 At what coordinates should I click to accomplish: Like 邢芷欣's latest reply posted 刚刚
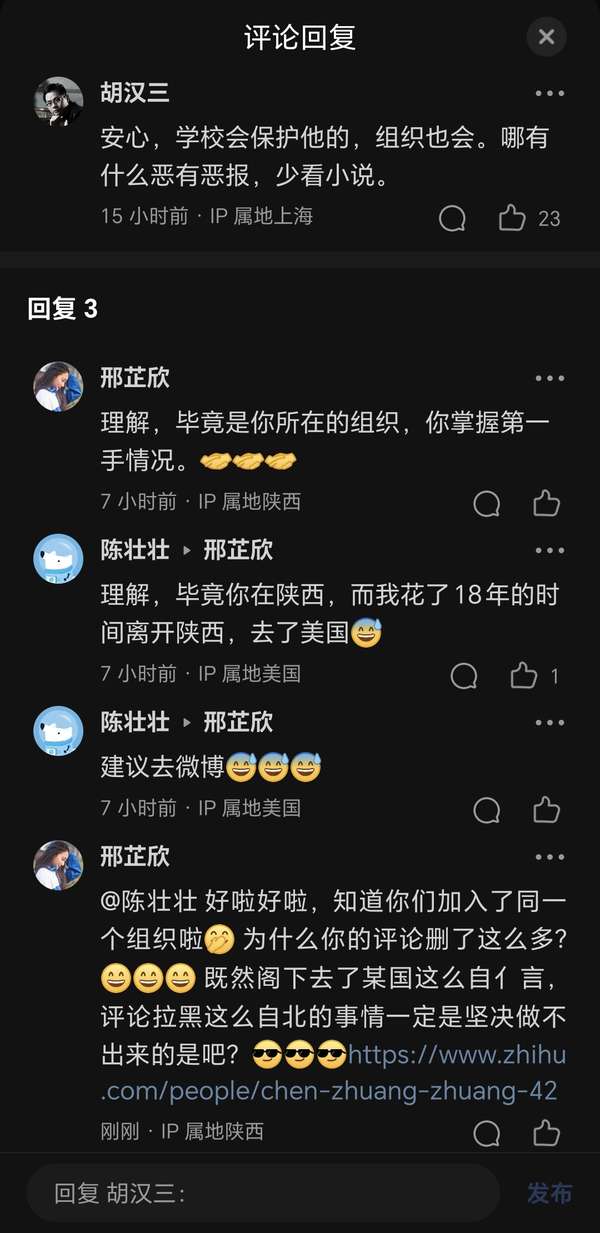pos(546,1132)
